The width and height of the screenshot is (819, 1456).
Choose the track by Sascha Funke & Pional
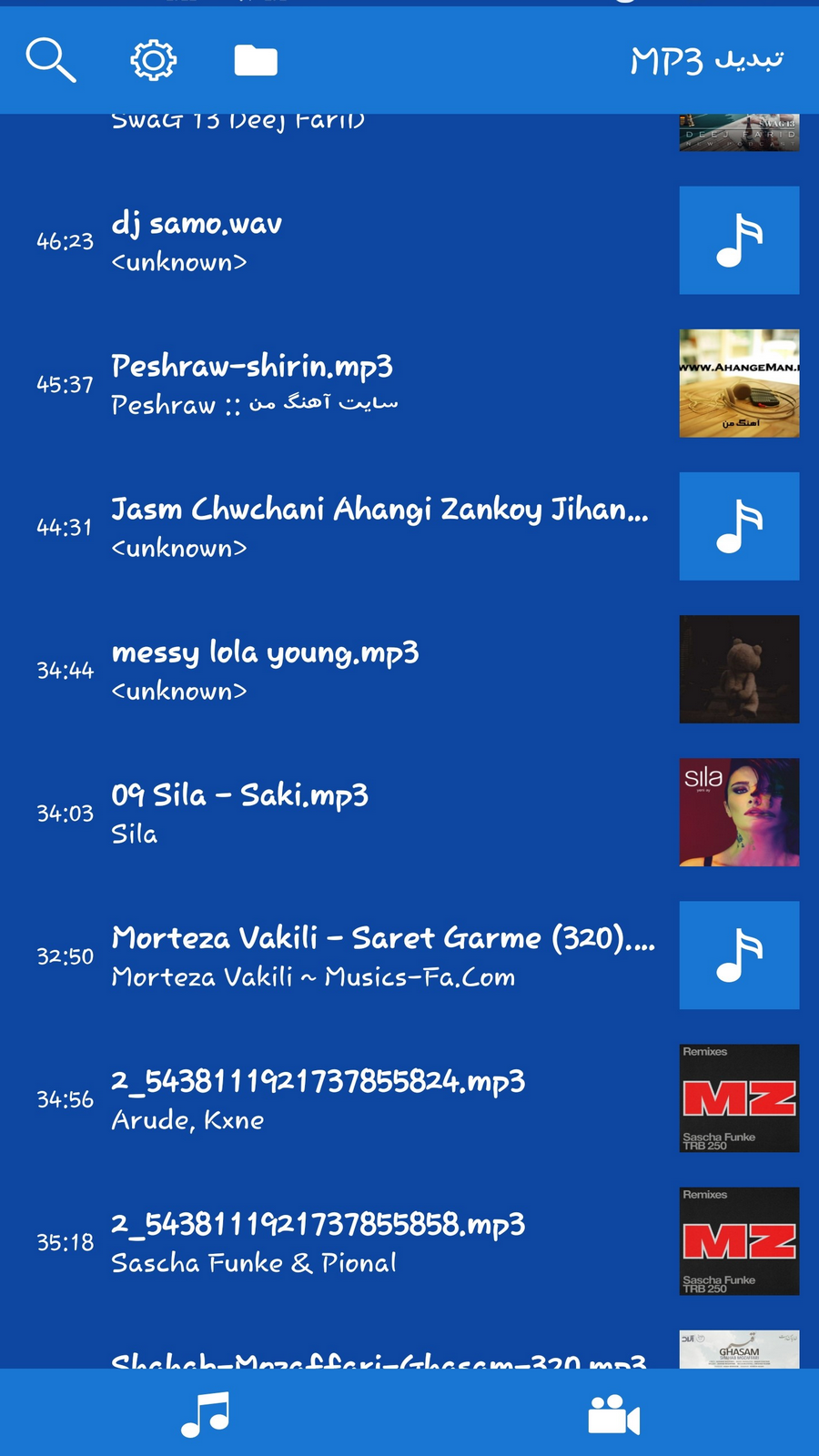(382, 1241)
